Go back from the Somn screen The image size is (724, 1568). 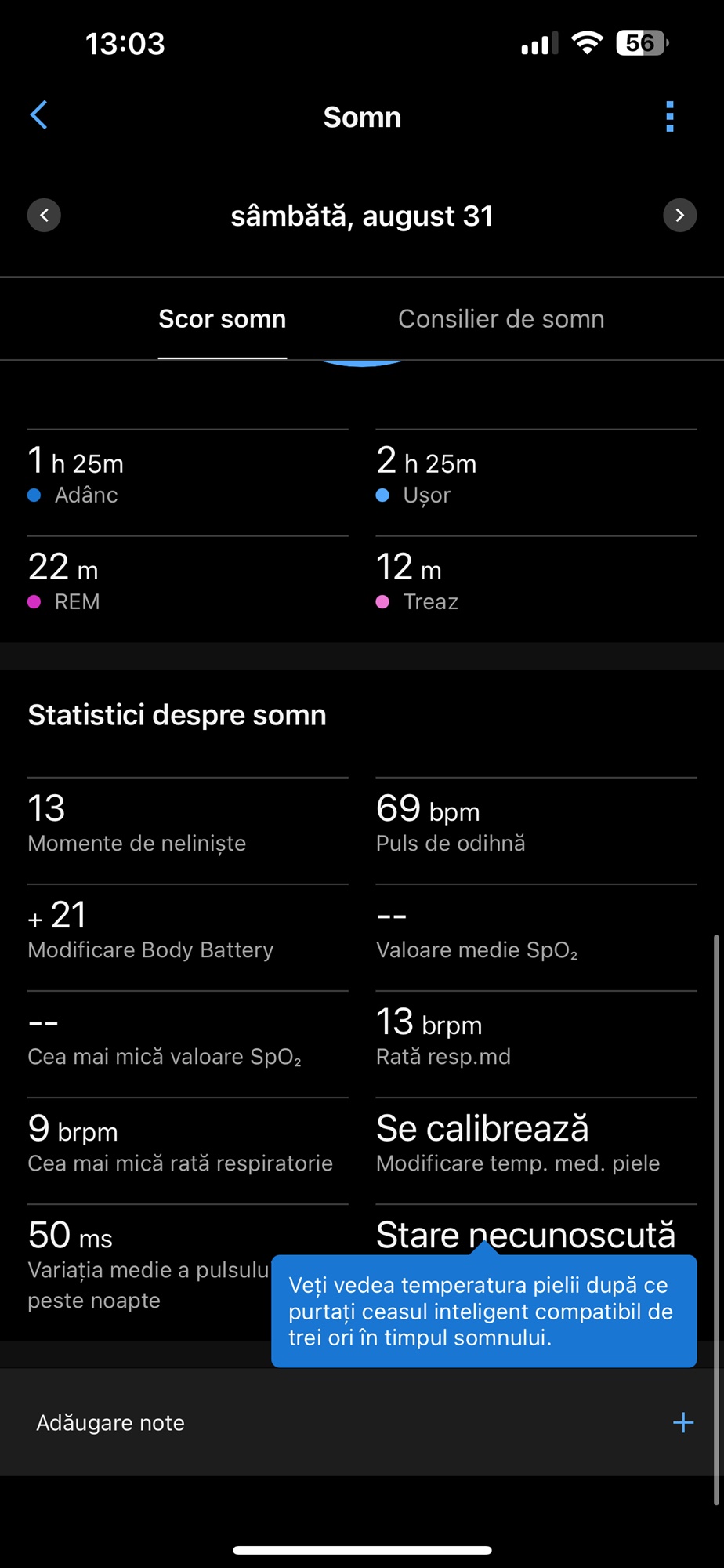[39, 115]
